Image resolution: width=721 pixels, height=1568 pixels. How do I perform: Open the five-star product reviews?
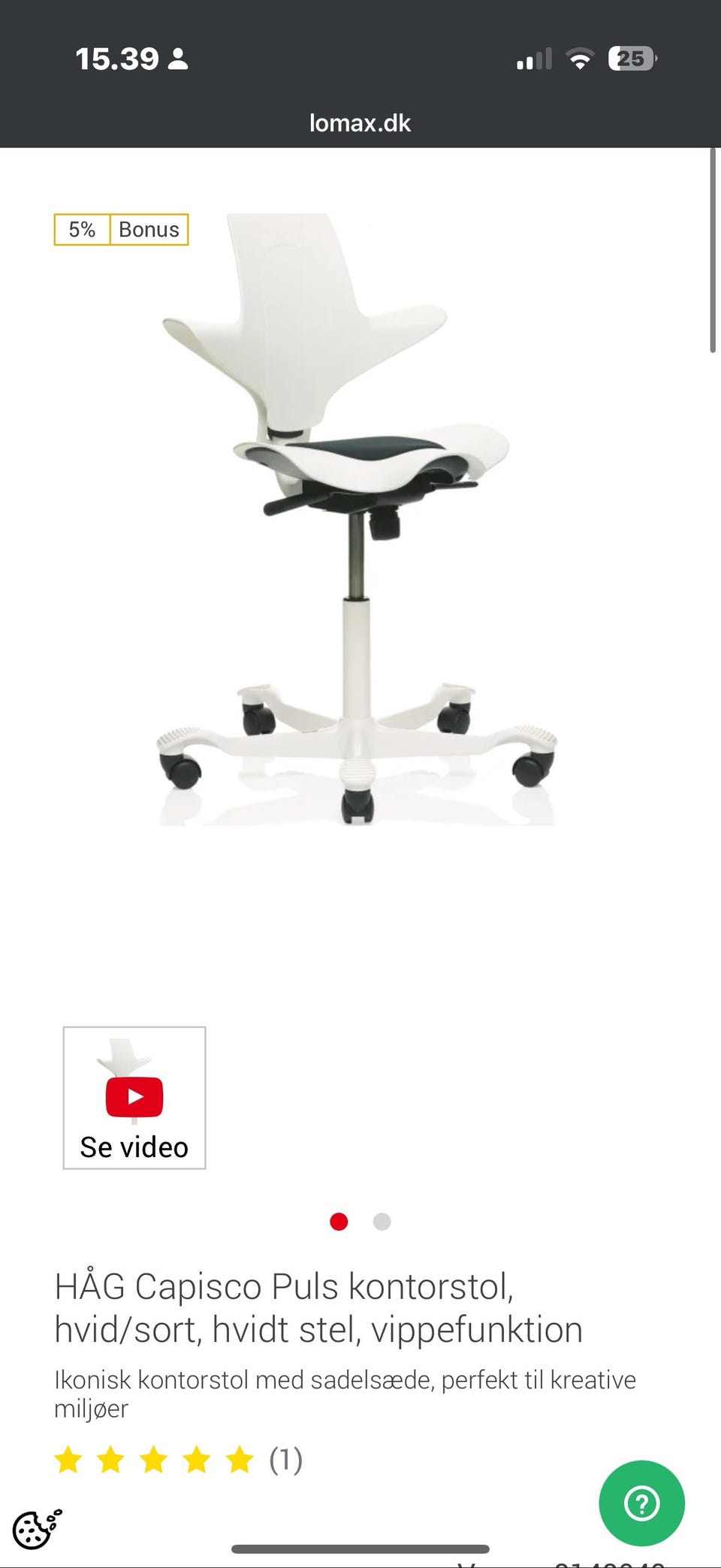pos(177,1460)
